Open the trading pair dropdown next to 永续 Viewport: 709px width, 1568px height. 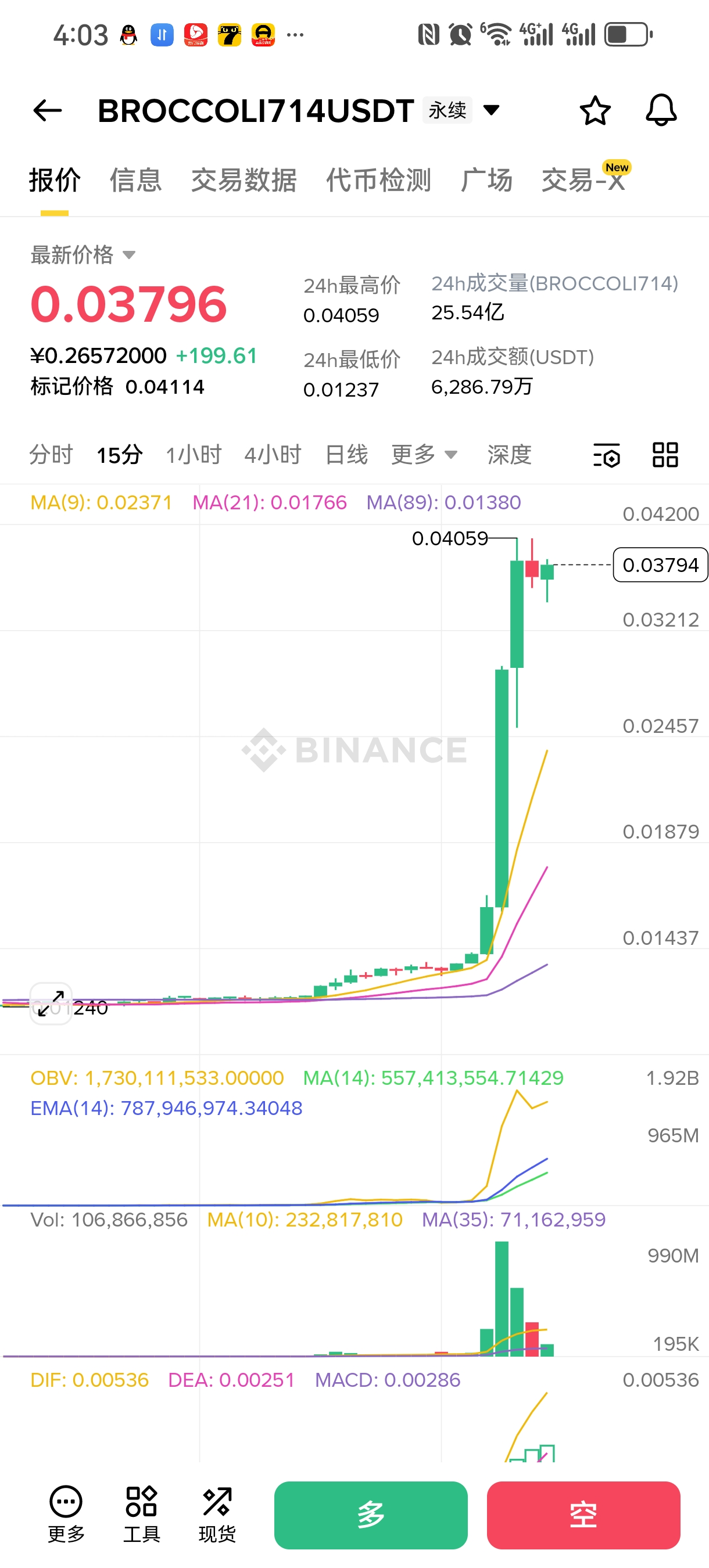[x=491, y=110]
